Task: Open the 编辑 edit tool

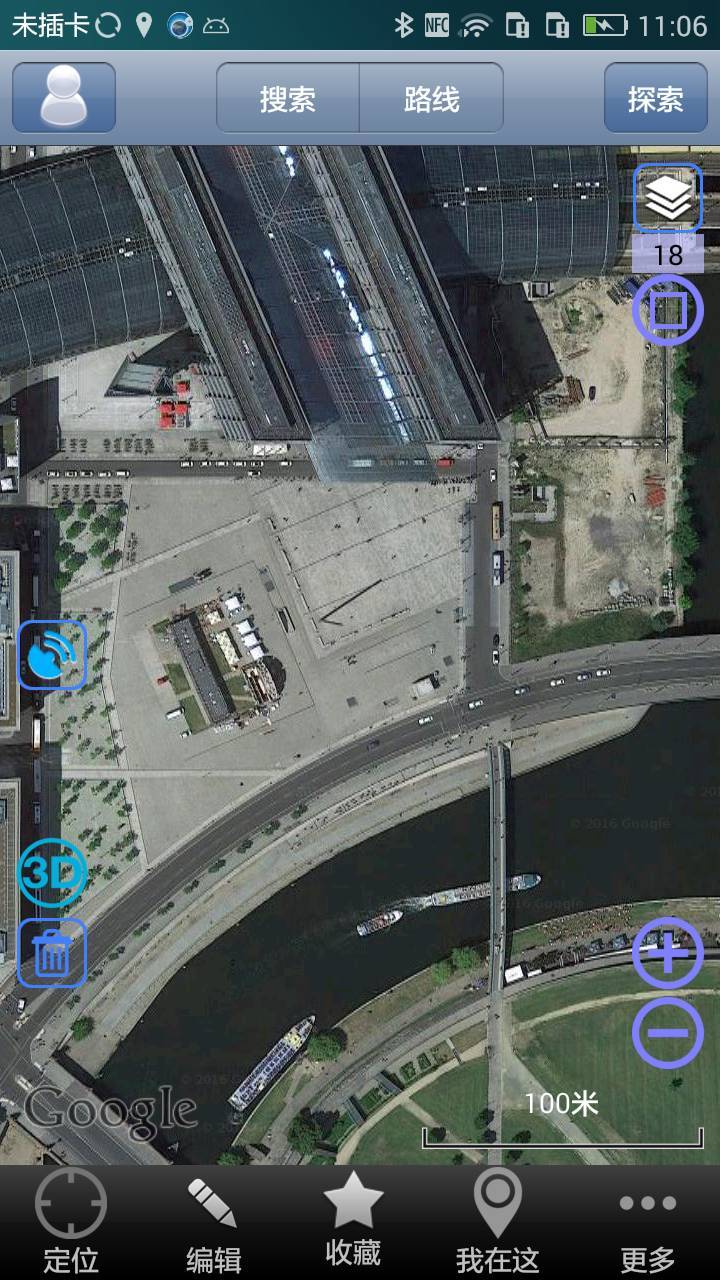Action: click(x=214, y=1222)
